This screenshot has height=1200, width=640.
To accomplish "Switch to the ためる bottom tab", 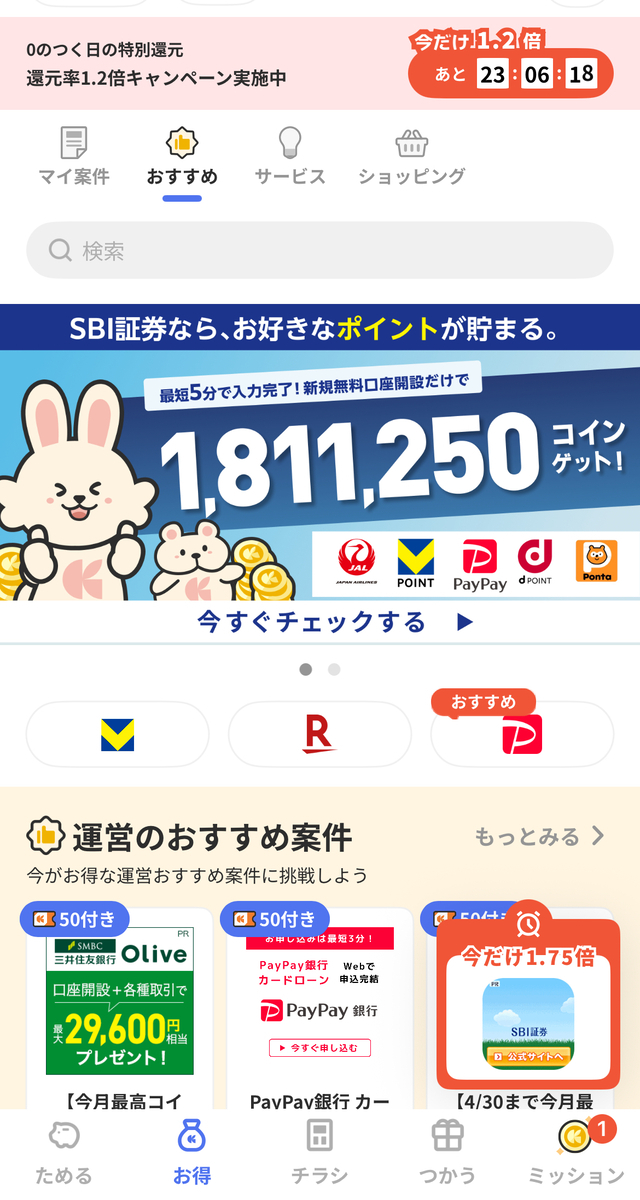I will (x=64, y=1153).
